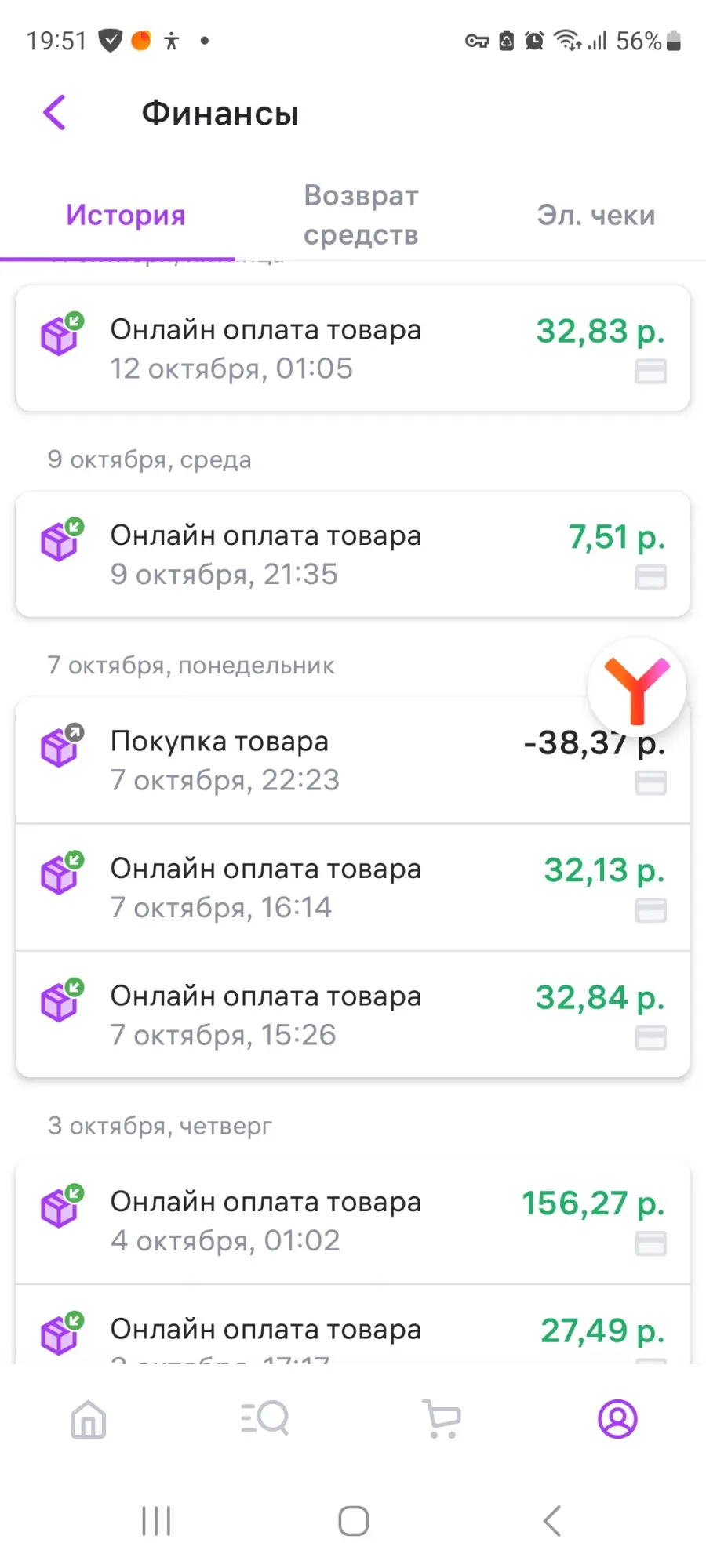
Task: View the 32,13 р. payment at 16:14
Action: (x=353, y=887)
